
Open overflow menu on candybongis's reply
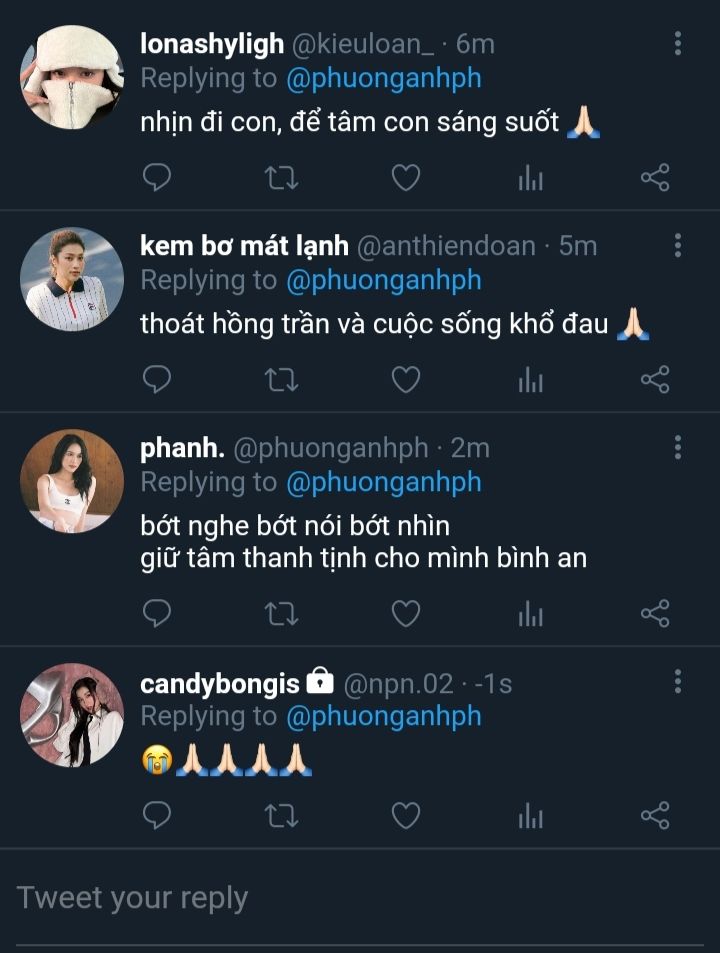pos(678,682)
